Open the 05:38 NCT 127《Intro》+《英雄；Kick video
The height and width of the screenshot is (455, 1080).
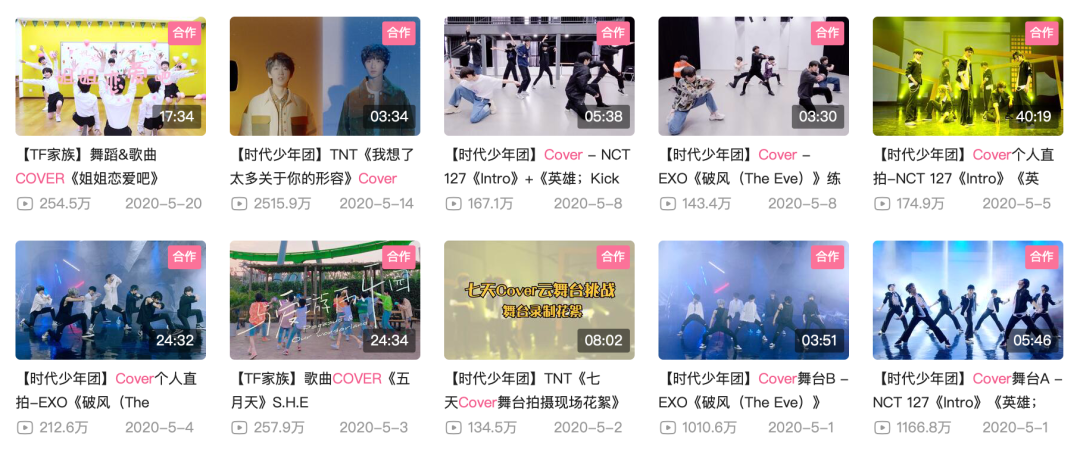[539, 76]
